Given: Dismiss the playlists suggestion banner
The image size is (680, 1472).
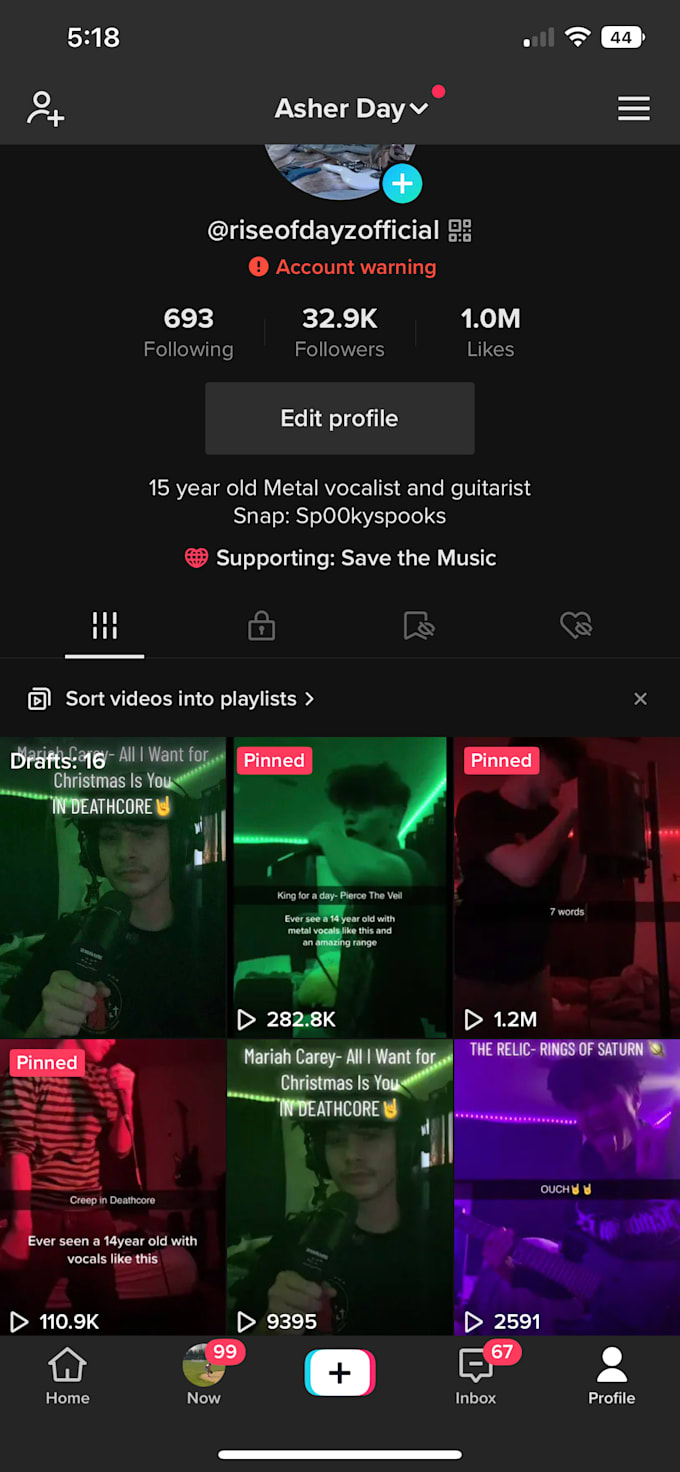Looking at the screenshot, I should click(x=641, y=699).
